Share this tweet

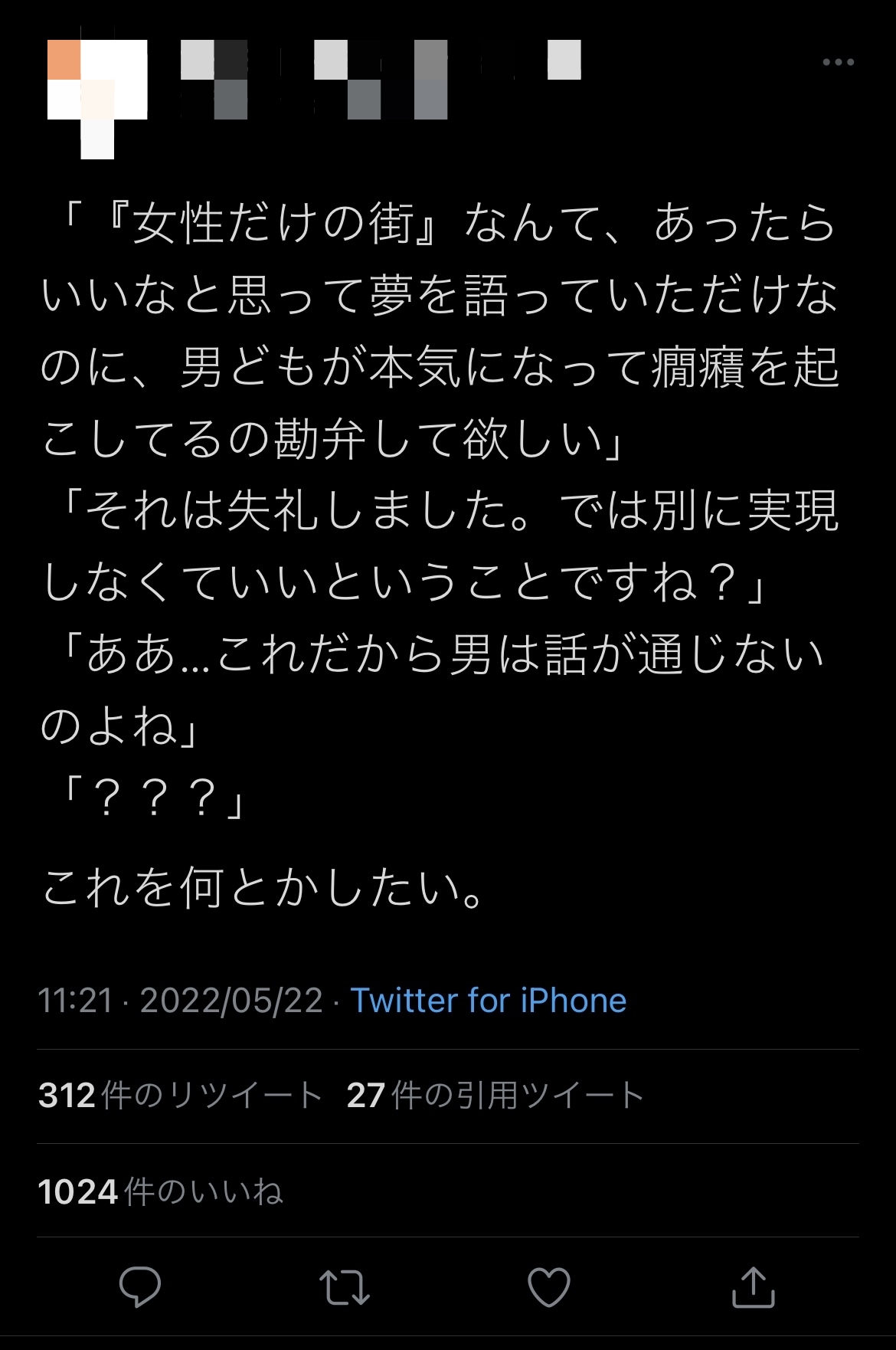(x=754, y=1286)
